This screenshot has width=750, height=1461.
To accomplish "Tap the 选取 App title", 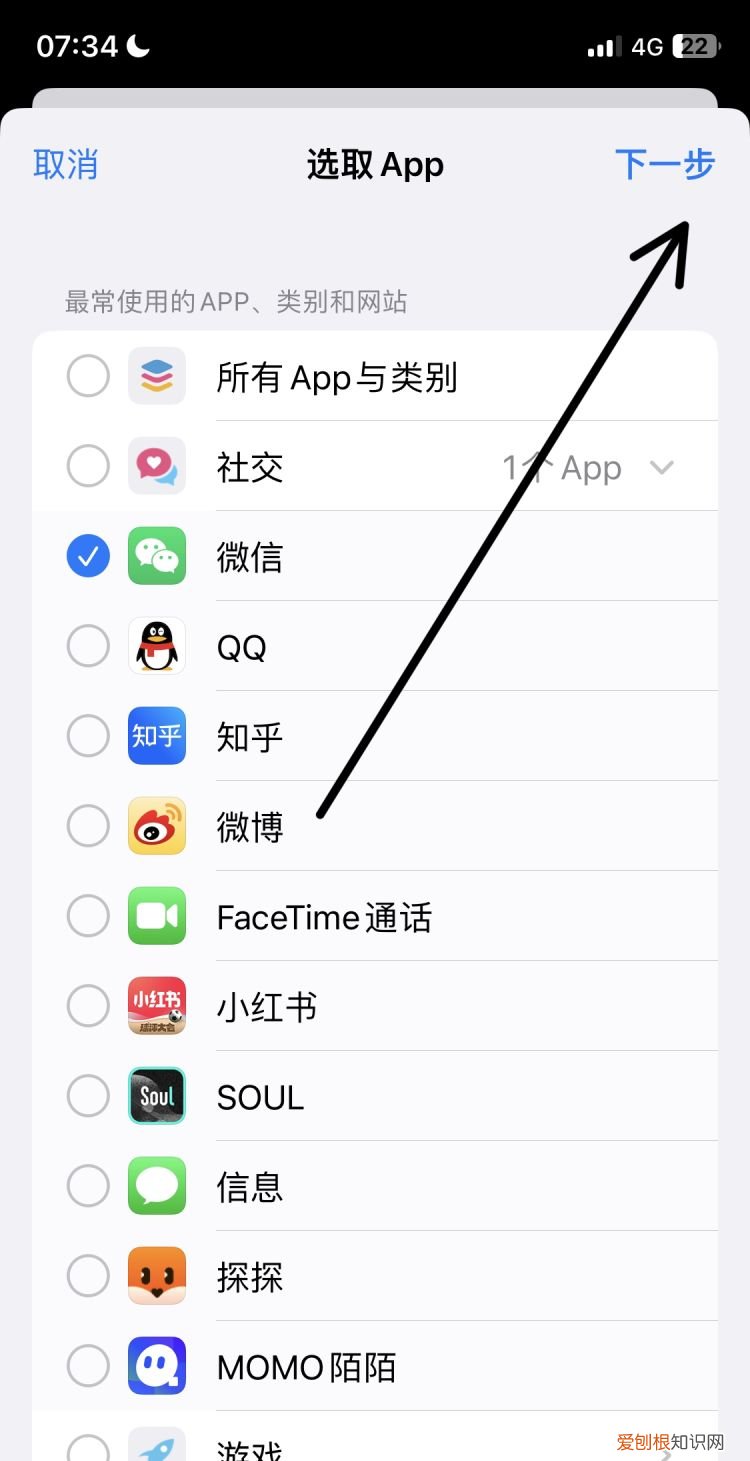I will tap(375, 164).
